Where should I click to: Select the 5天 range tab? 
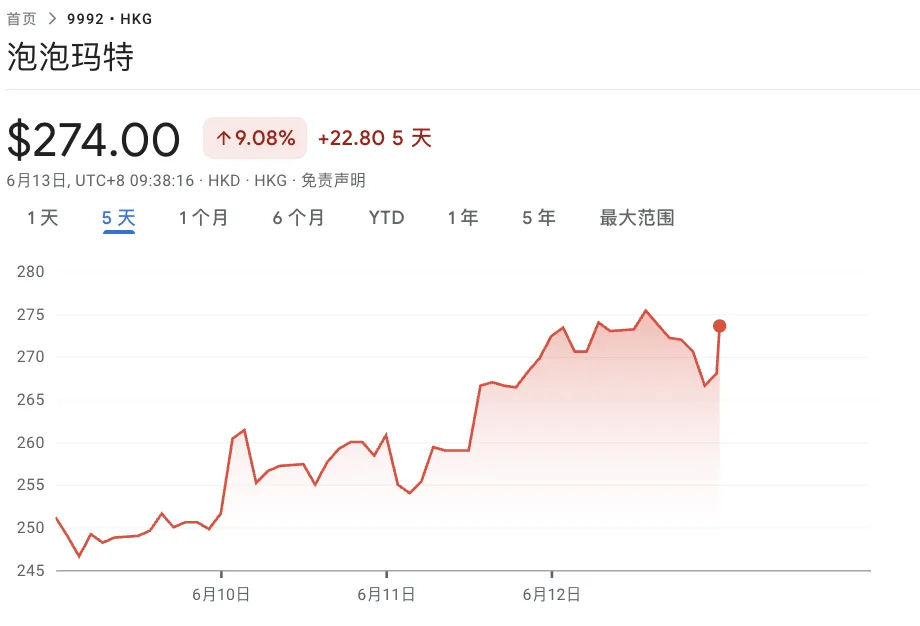coord(118,217)
